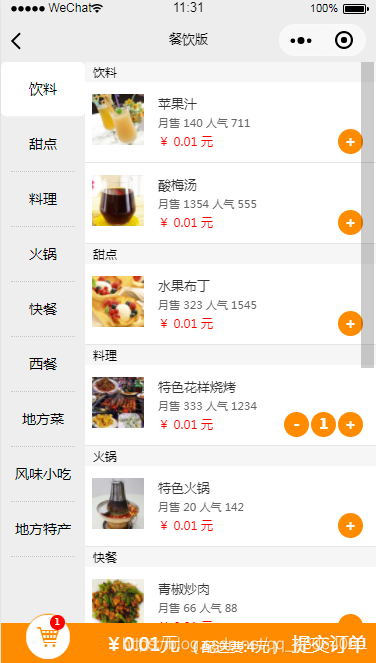Close the mini program via circle icon
The height and width of the screenshot is (663, 376).
point(343,41)
